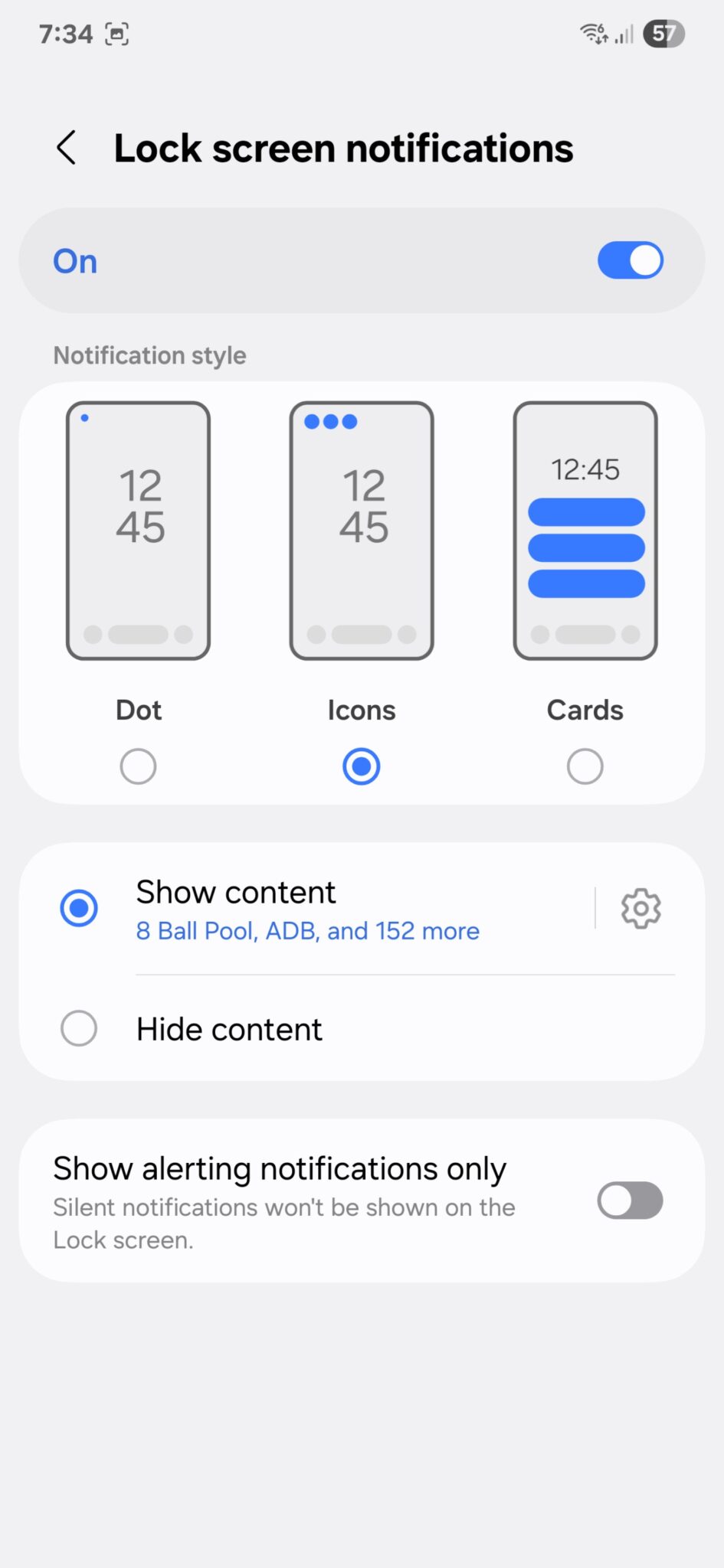Open the Show content settings gear
The height and width of the screenshot is (1568, 724).
(x=640, y=908)
